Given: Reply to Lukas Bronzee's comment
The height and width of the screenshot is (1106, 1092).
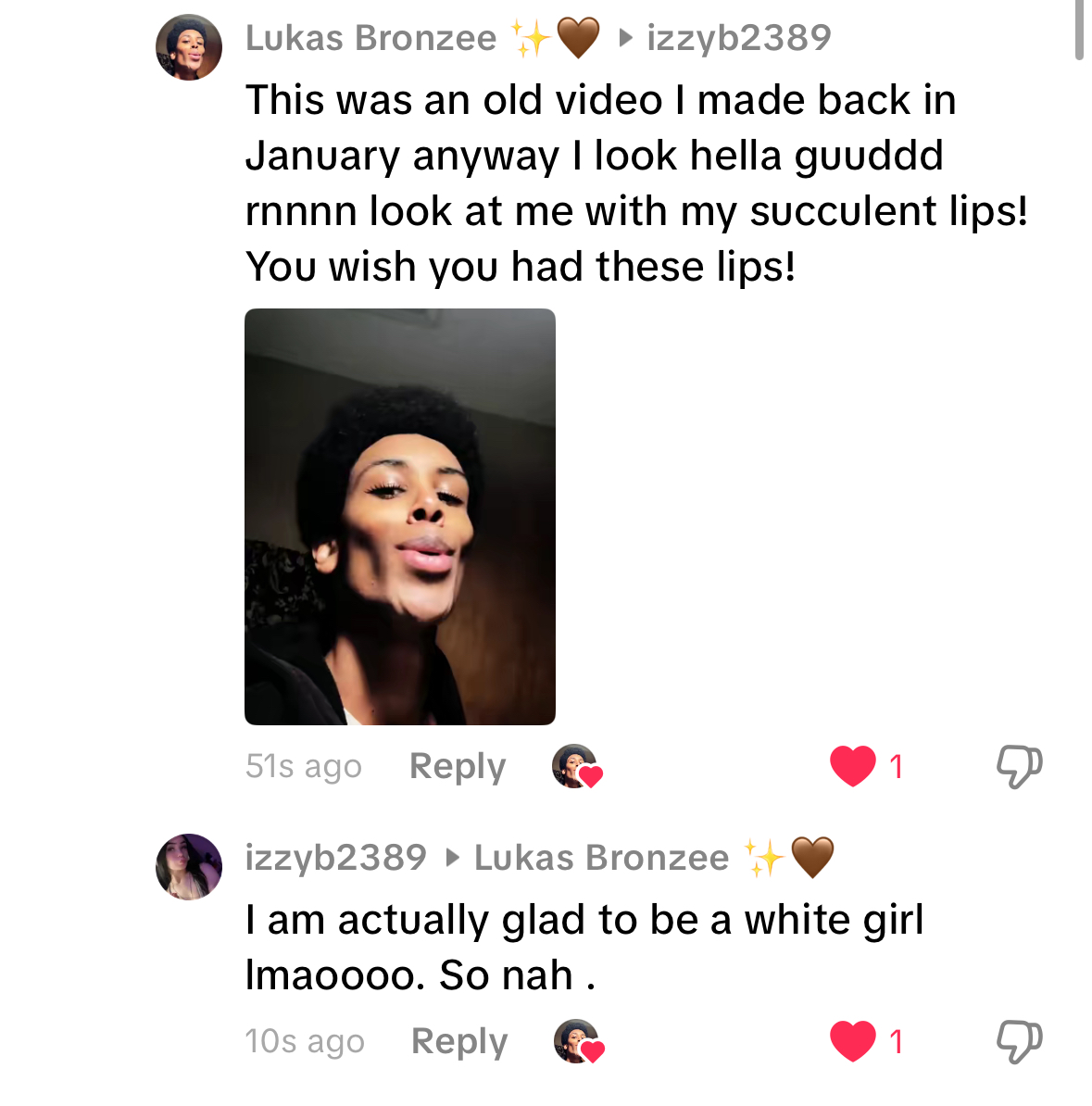Looking at the screenshot, I should coord(458,766).
